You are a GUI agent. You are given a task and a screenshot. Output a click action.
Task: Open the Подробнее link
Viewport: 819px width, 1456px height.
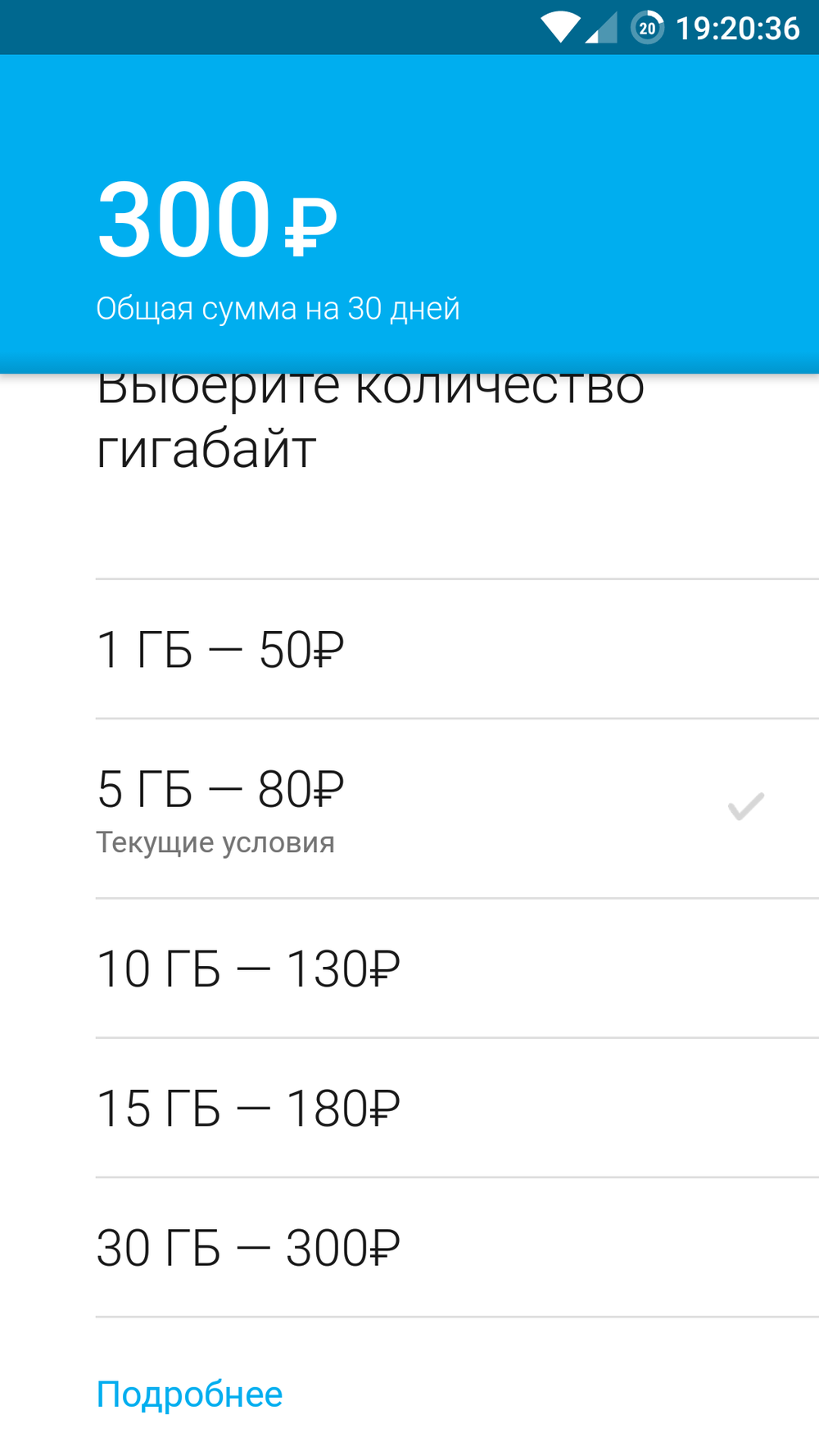[189, 1395]
